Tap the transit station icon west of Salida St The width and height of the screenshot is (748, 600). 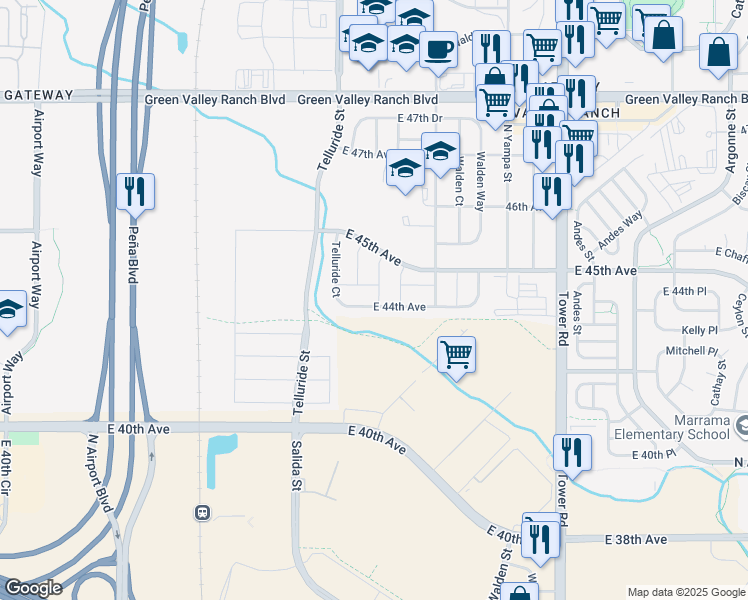(x=202, y=513)
